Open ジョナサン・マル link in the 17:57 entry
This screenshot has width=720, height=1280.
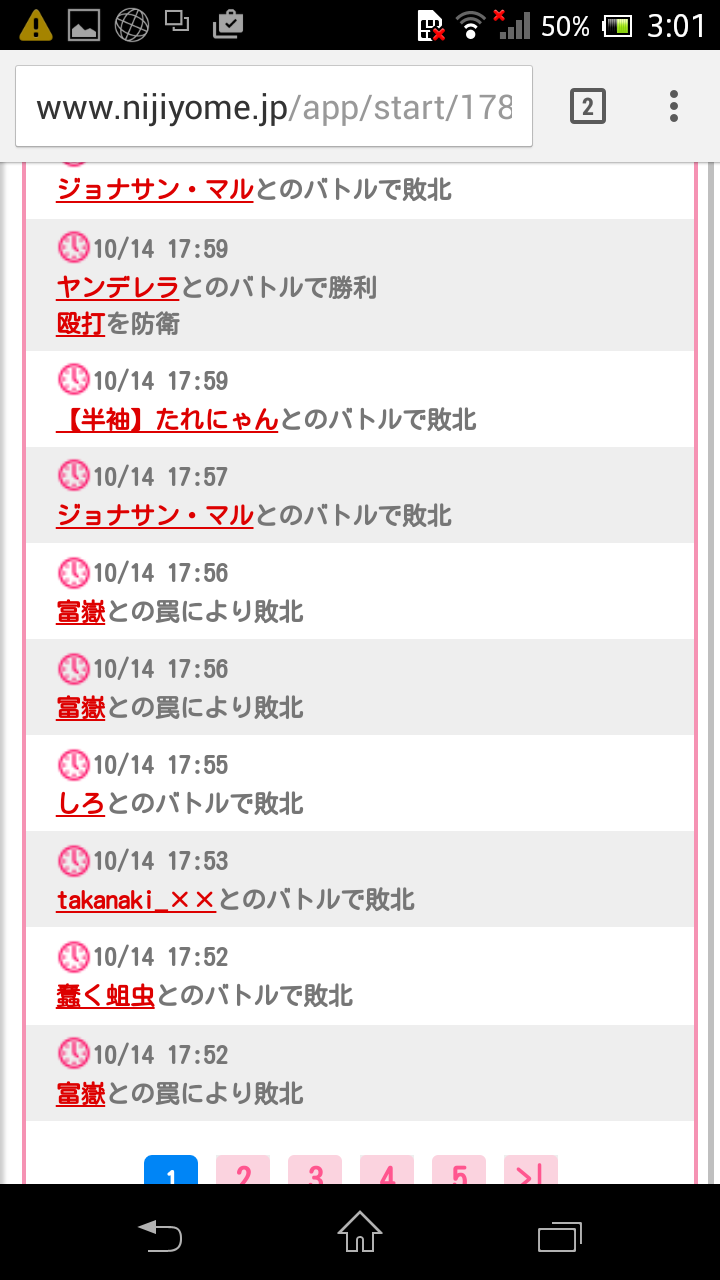point(155,515)
